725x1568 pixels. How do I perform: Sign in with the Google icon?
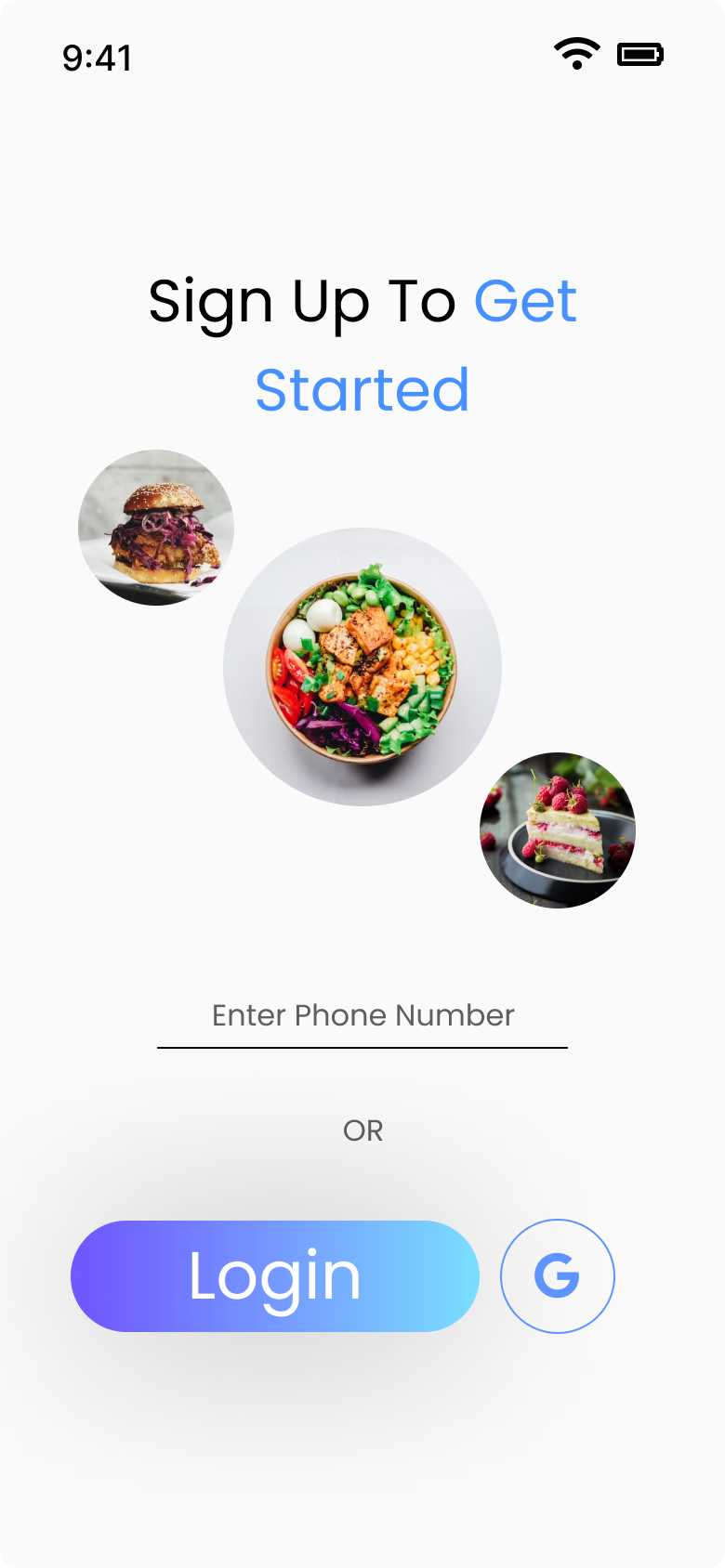[558, 1276]
